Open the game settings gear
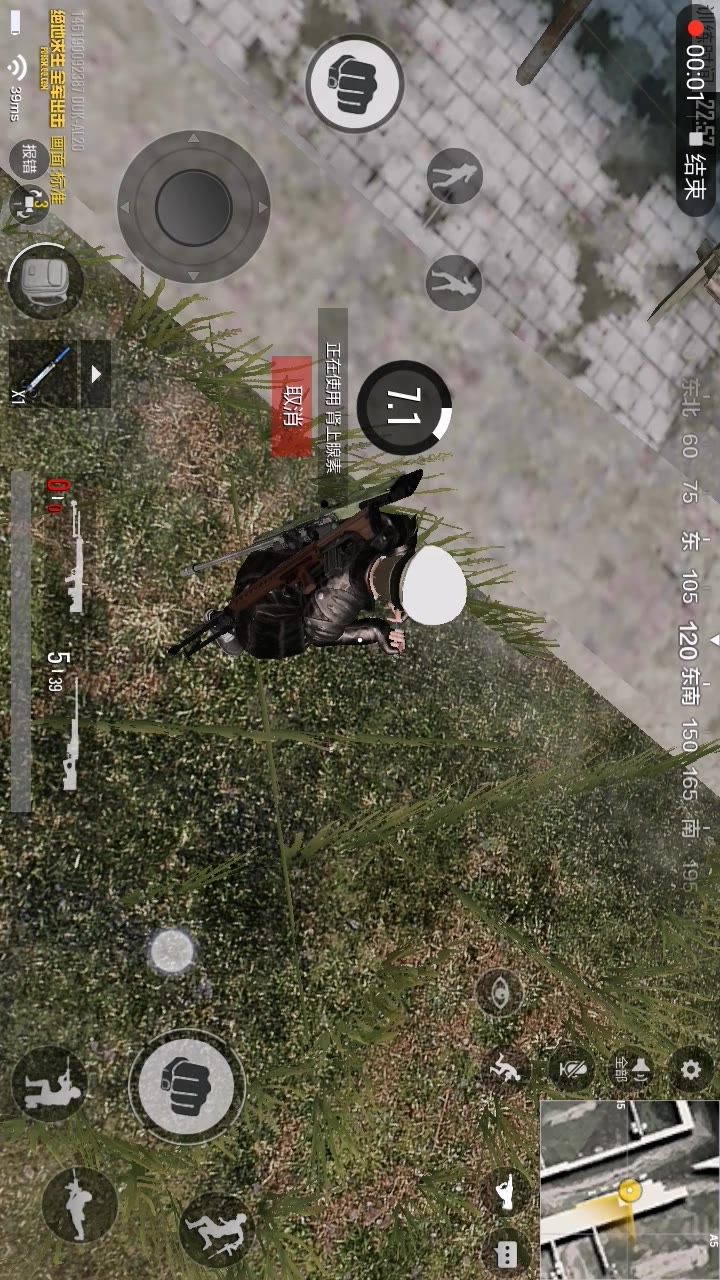The image size is (720, 1280). coord(691,1070)
